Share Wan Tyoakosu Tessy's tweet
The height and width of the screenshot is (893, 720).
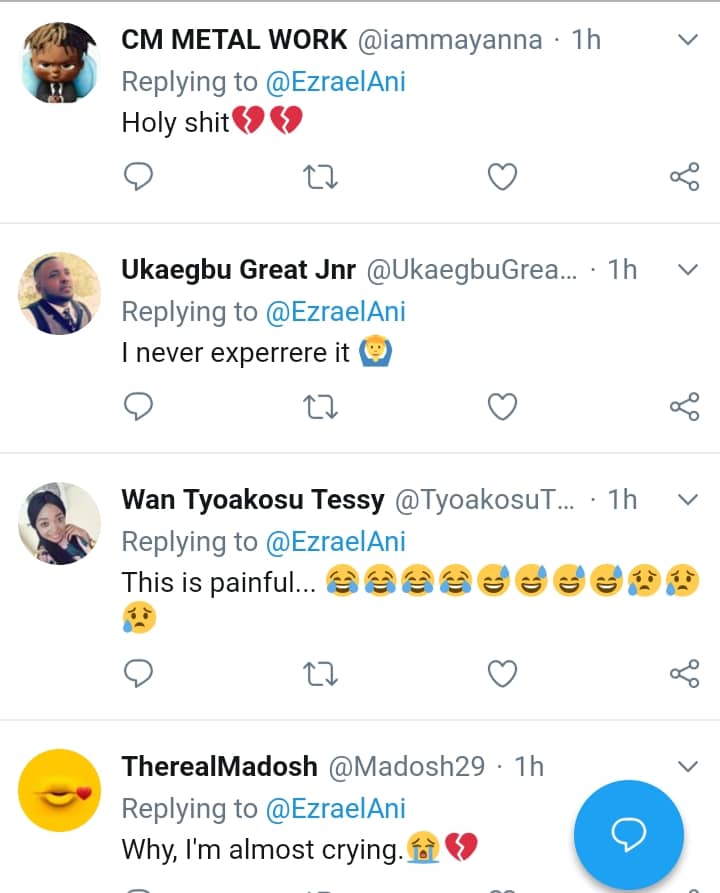(684, 674)
